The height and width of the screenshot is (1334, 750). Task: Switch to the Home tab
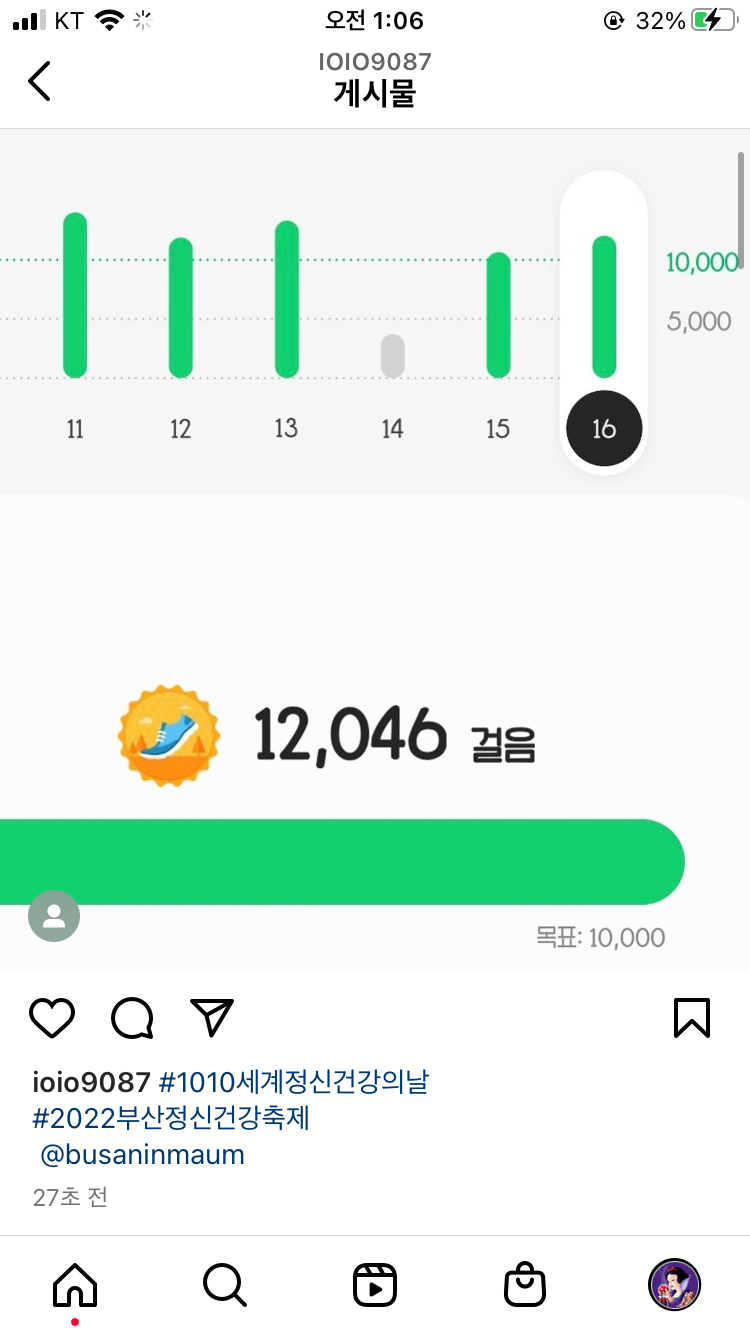tap(75, 1284)
